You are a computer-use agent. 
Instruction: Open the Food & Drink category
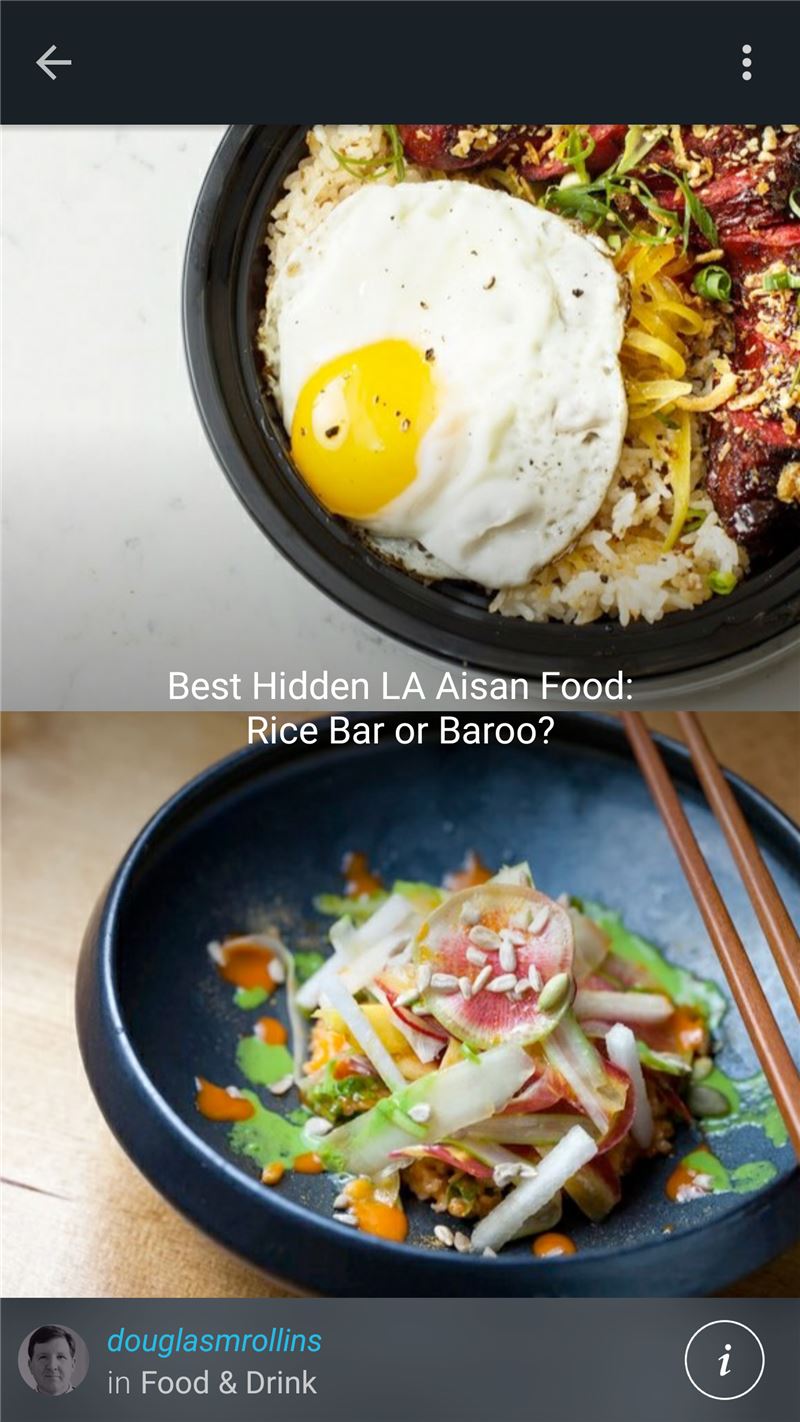click(x=228, y=1383)
